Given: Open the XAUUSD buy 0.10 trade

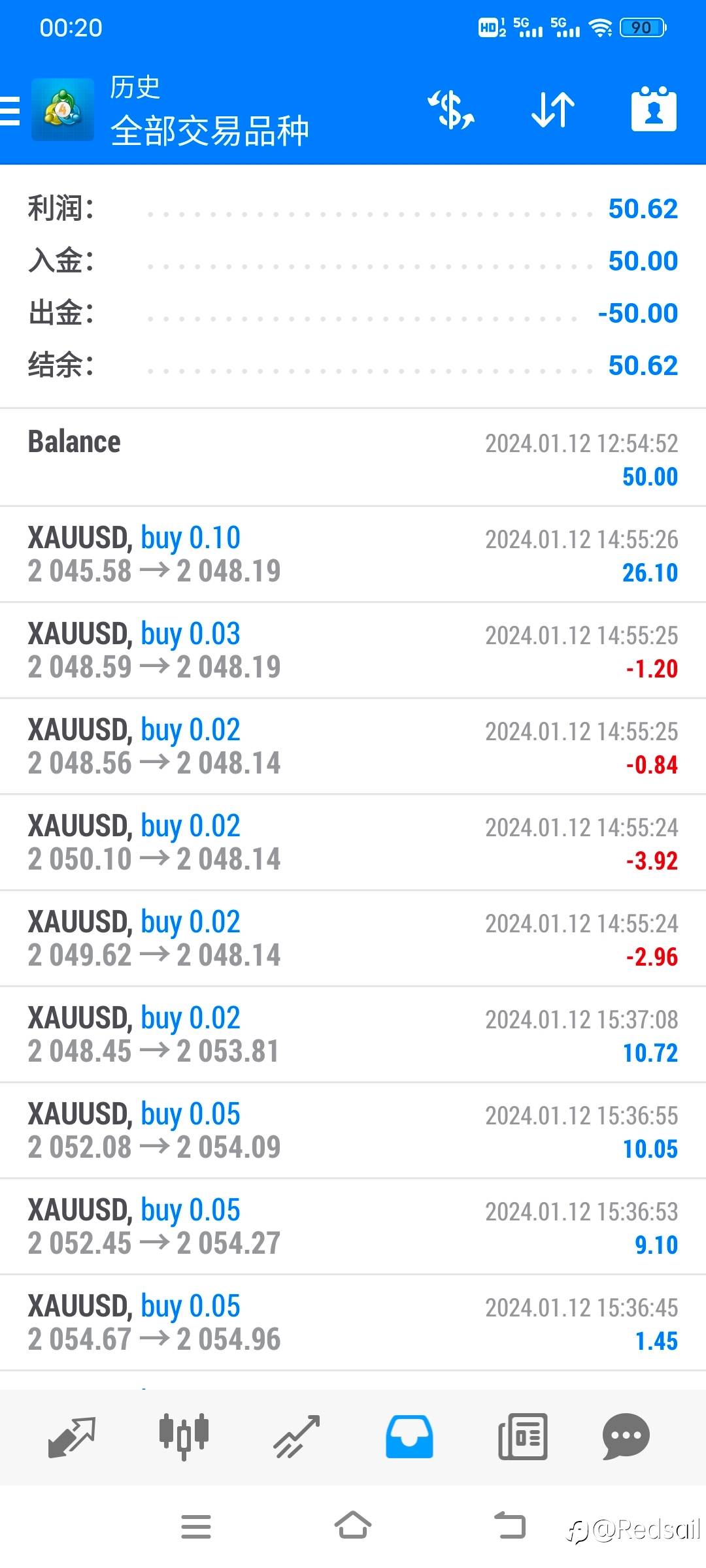Looking at the screenshot, I should click(353, 554).
